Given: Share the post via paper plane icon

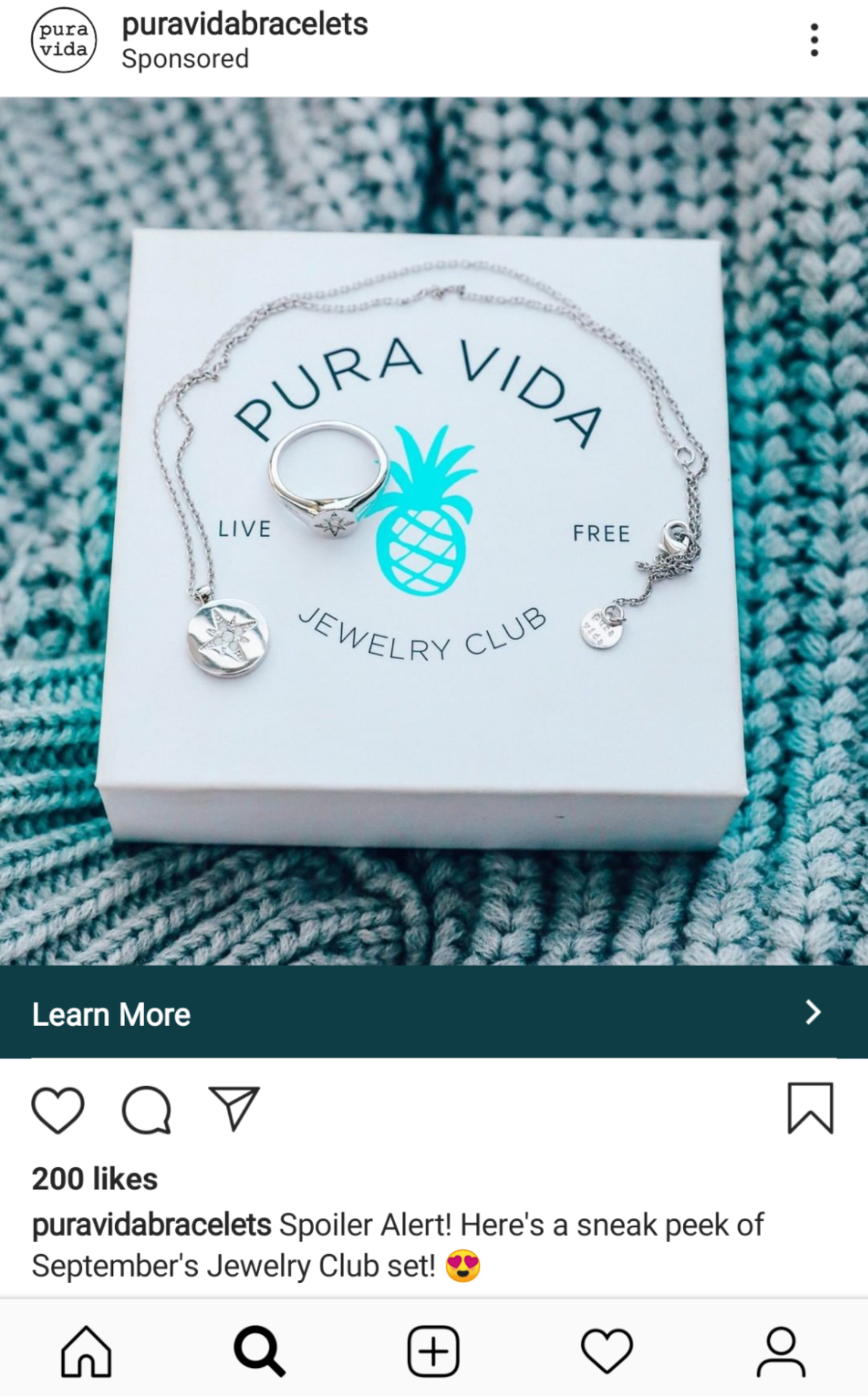Looking at the screenshot, I should tap(235, 1108).
